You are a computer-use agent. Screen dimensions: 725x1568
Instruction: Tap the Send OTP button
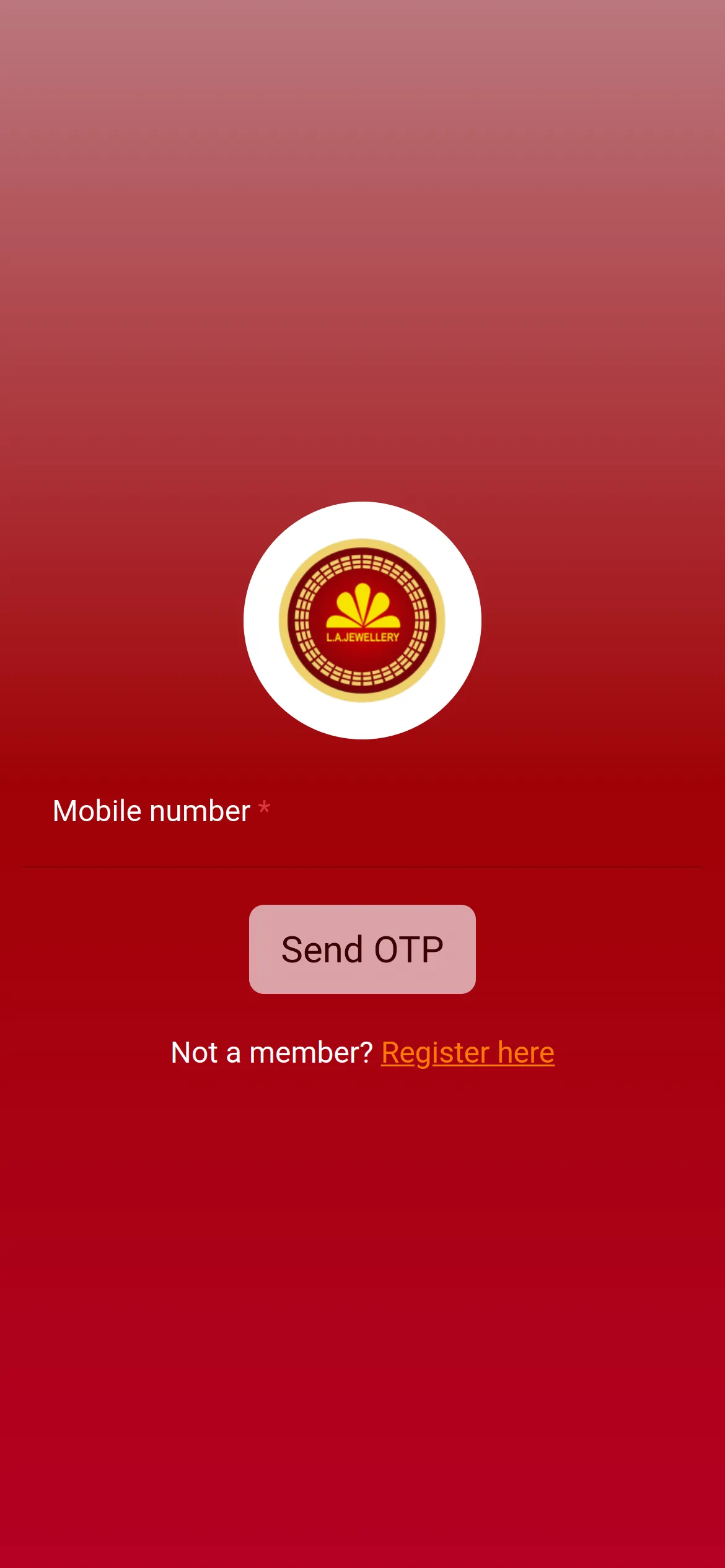[362, 949]
